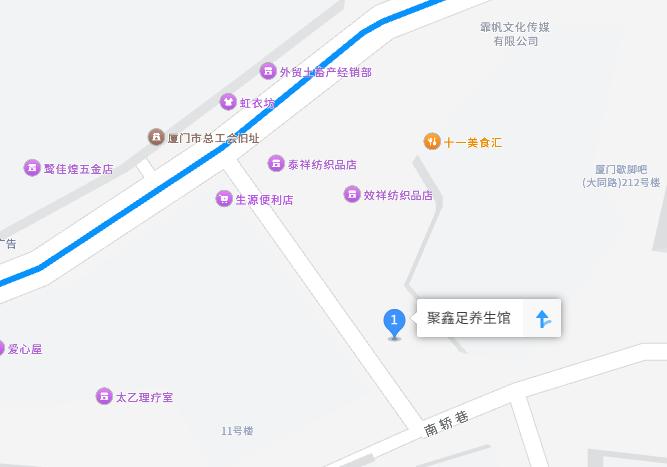This screenshot has width=667, height=467.
Task: Tap the 鹭佳煌五金店 marker
Action: click(32, 168)
